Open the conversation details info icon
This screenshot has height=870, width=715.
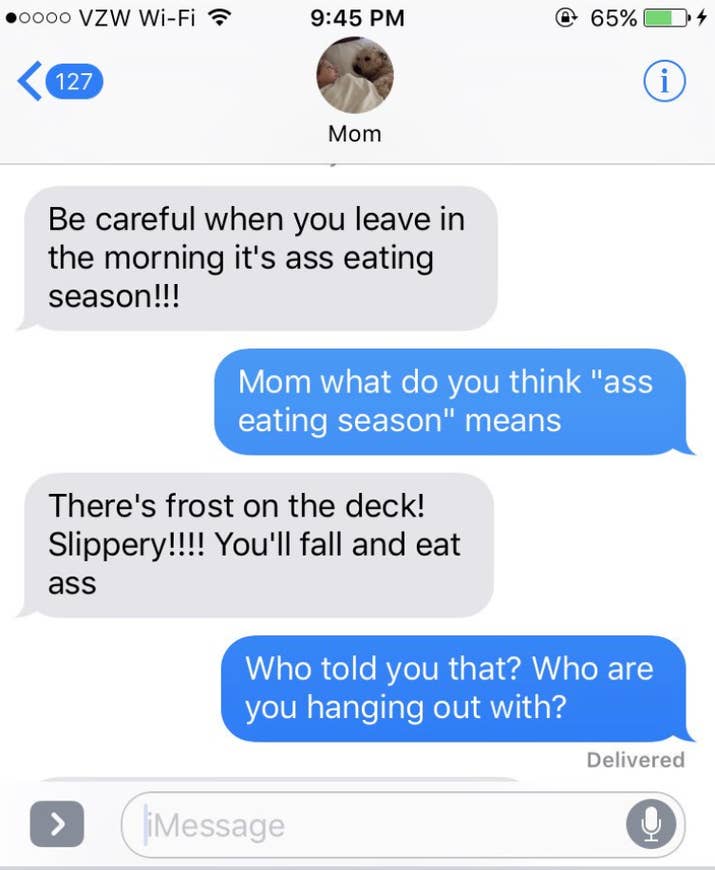pos(664,83)
